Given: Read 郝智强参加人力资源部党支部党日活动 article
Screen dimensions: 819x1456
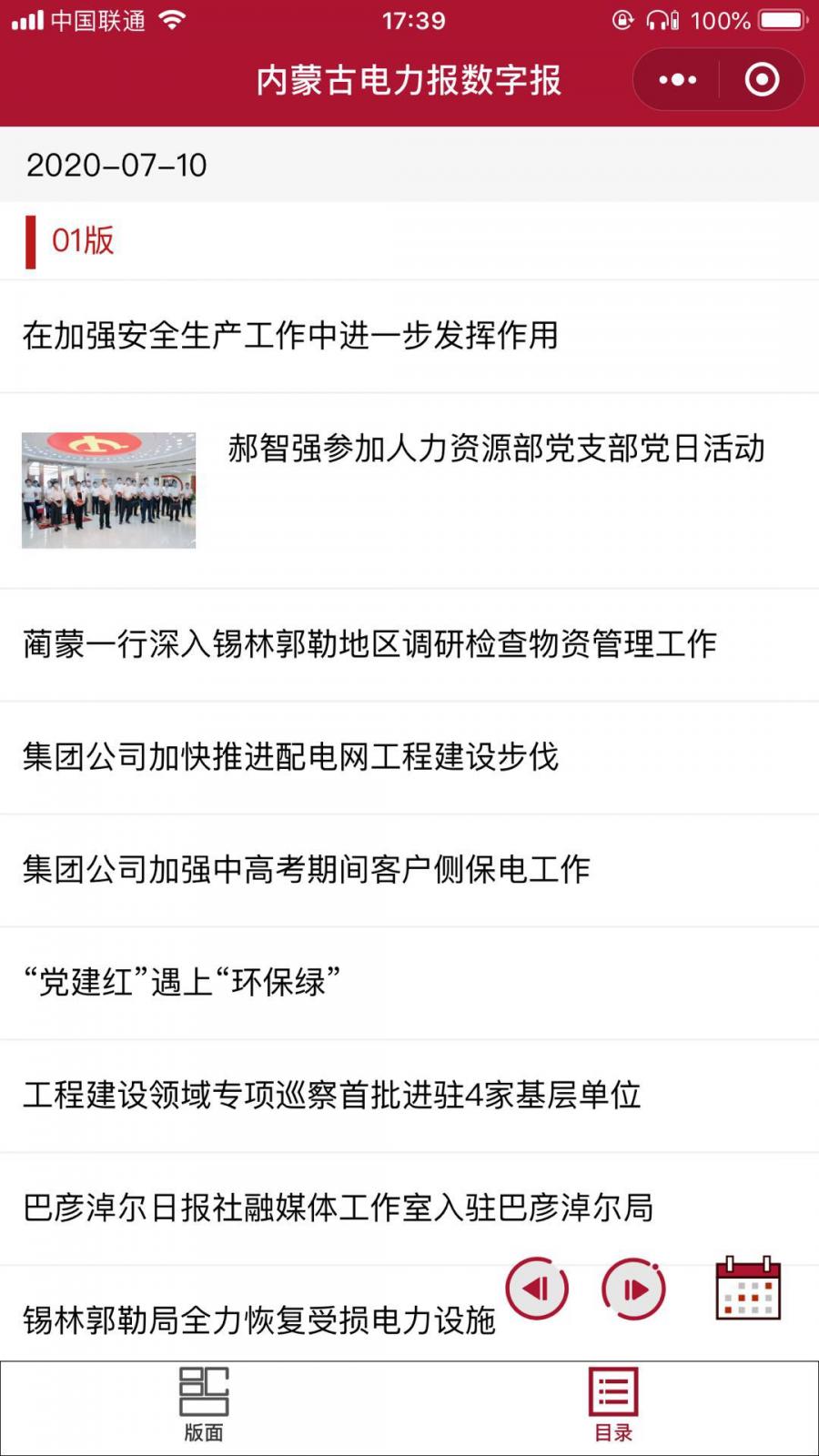Looking at the screenshot, I should (x=496, y=449).
